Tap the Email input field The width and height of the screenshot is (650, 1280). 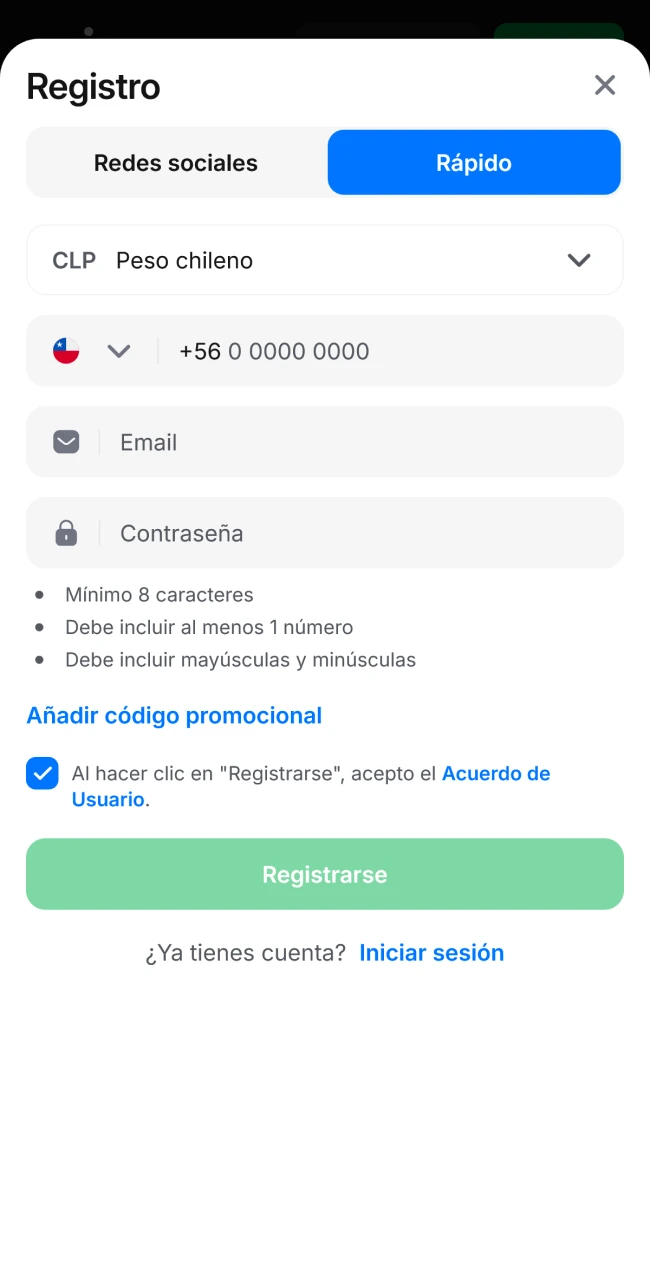pyautogui.click(x=360, y=442)
